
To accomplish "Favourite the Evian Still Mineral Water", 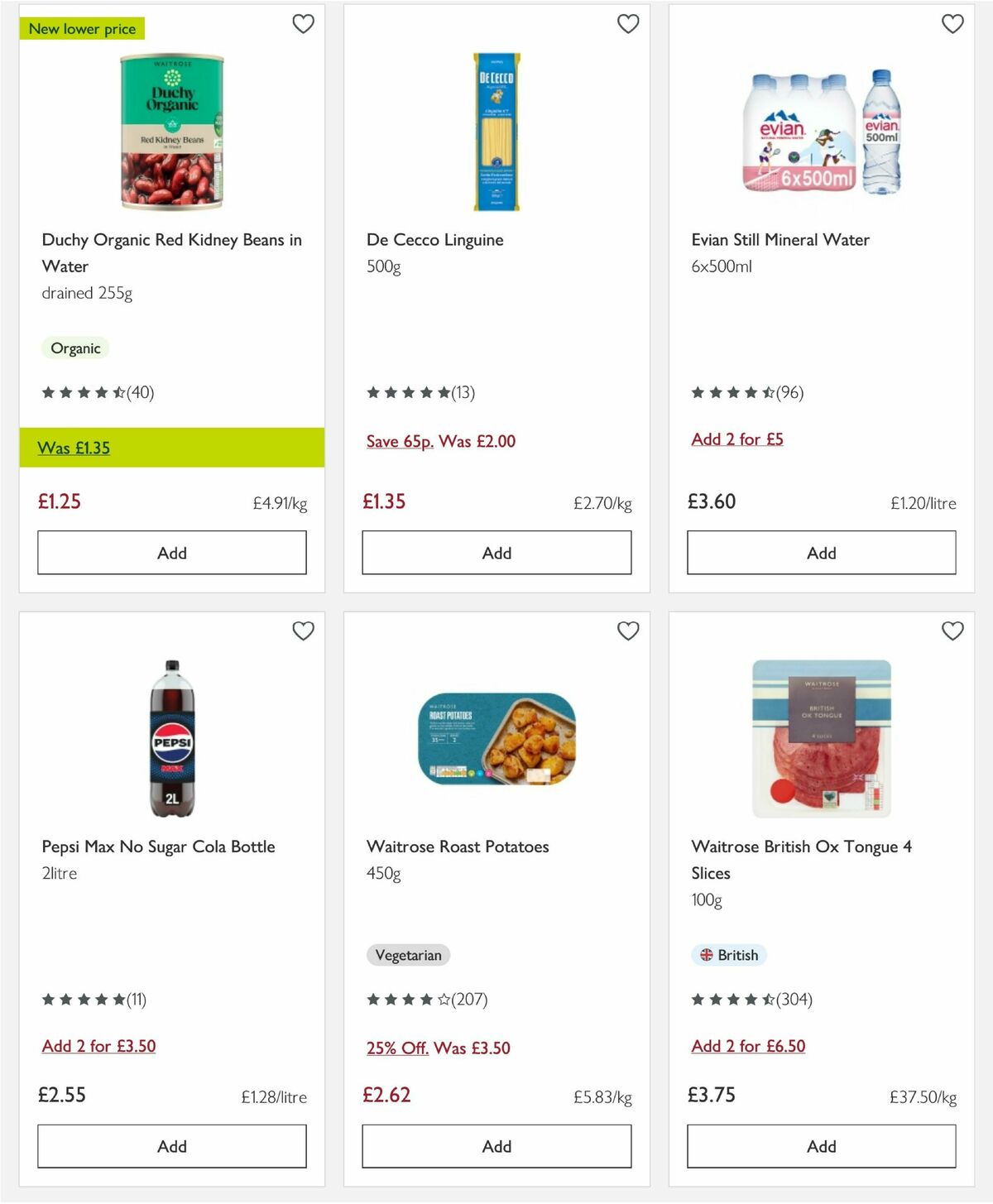I will tap(952, 24).
